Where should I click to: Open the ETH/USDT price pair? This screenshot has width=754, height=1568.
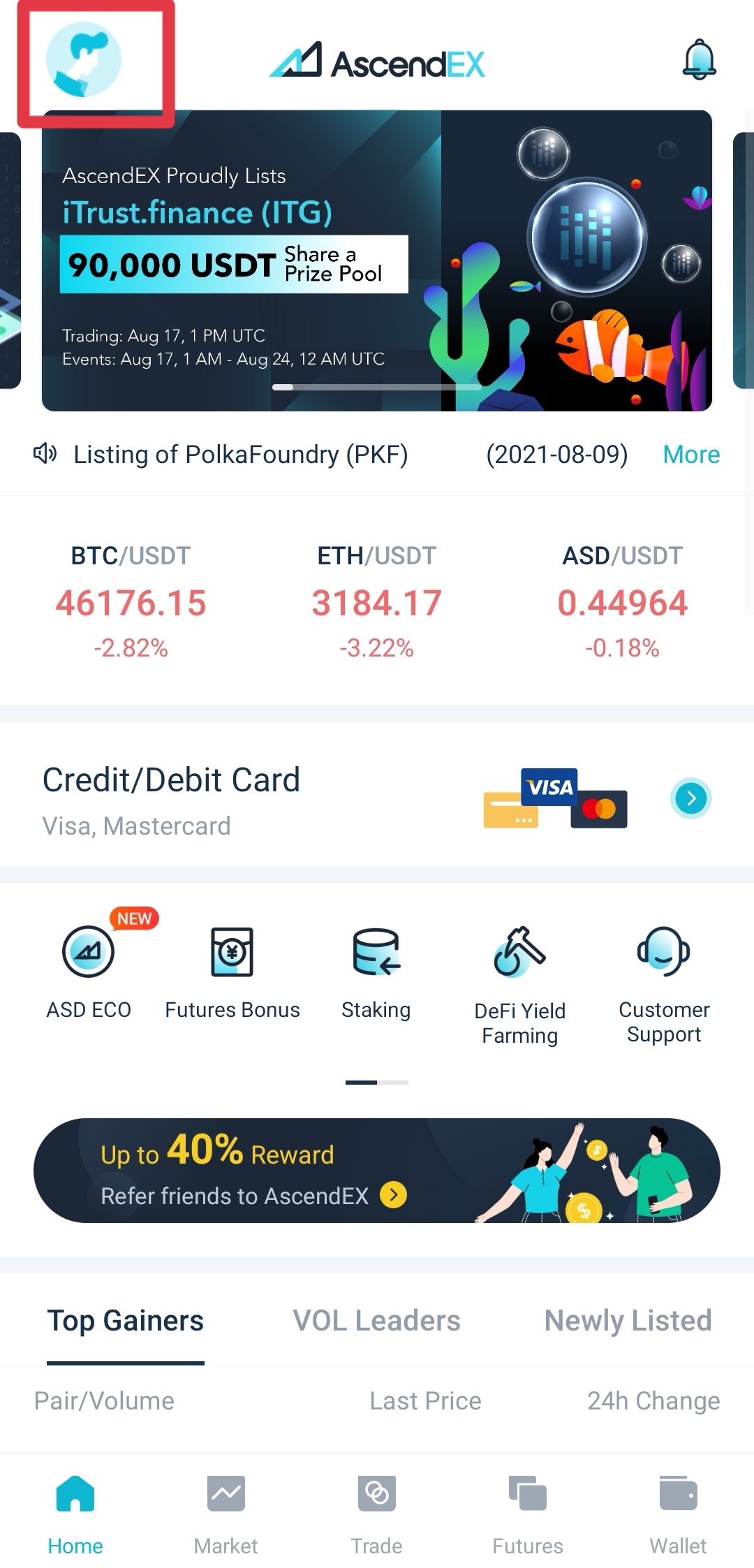[377, 601]
